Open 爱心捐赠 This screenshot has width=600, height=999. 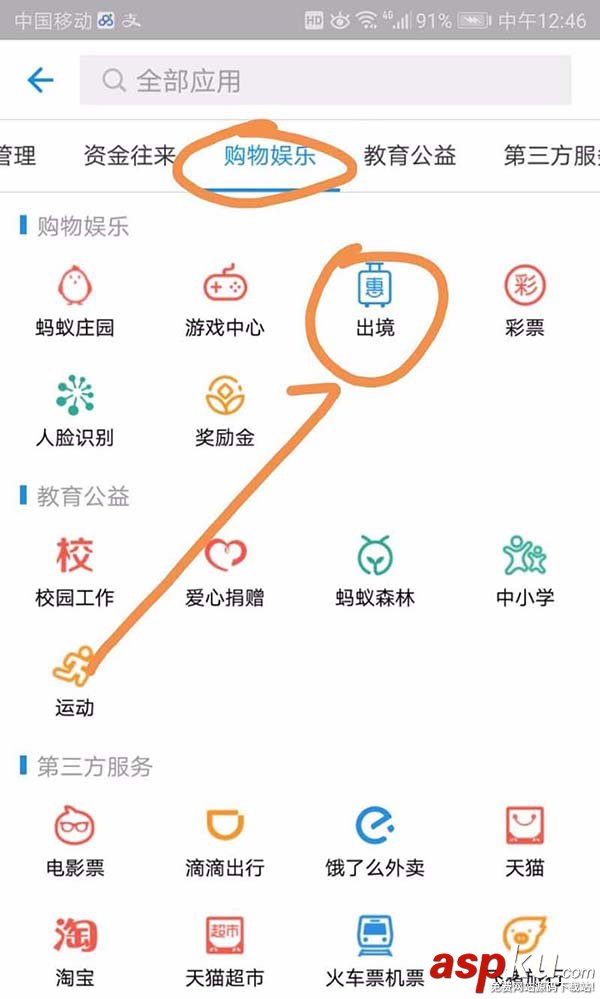pos(225,570)
